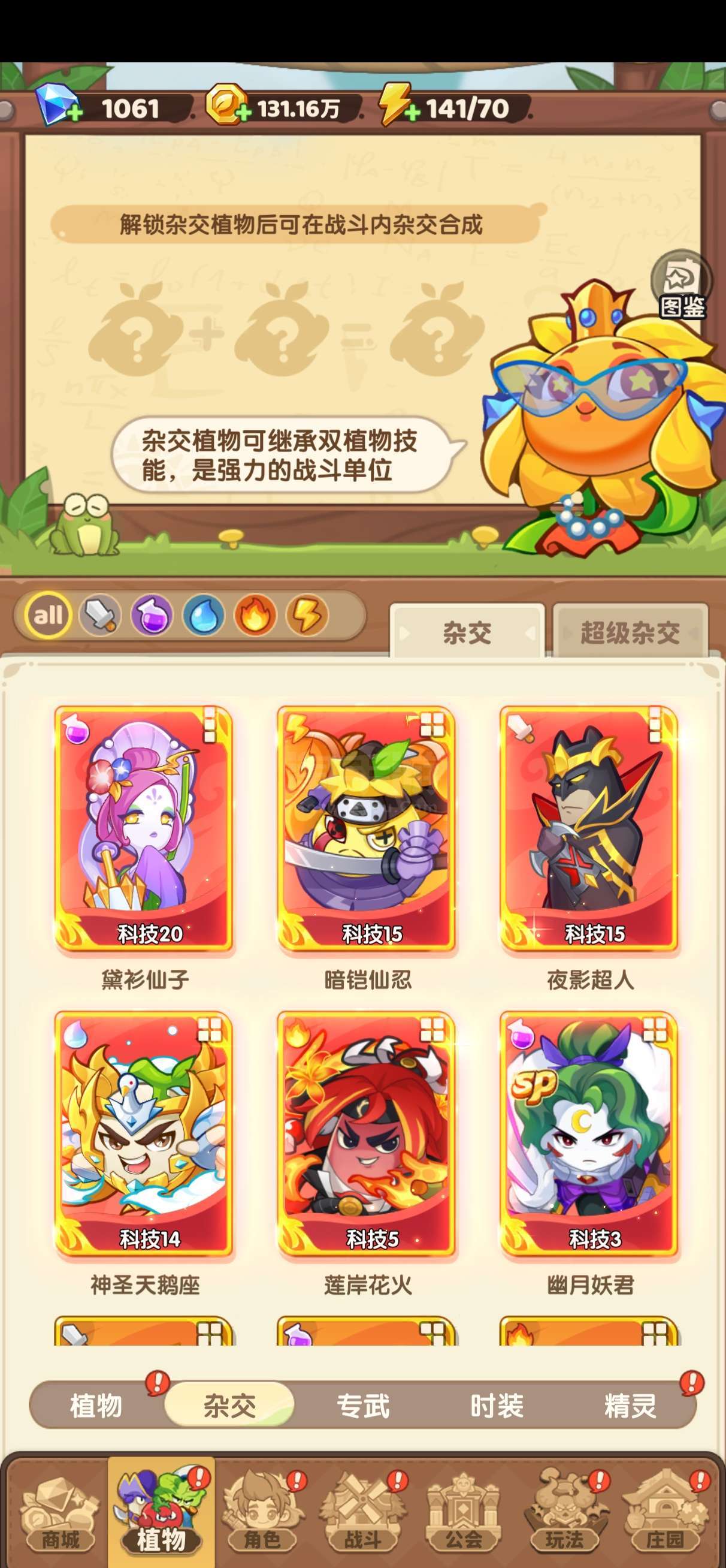Open the 图鉴 collection book icon
The width and height of the screenshot is (726, 1568).
pos(682,285)
